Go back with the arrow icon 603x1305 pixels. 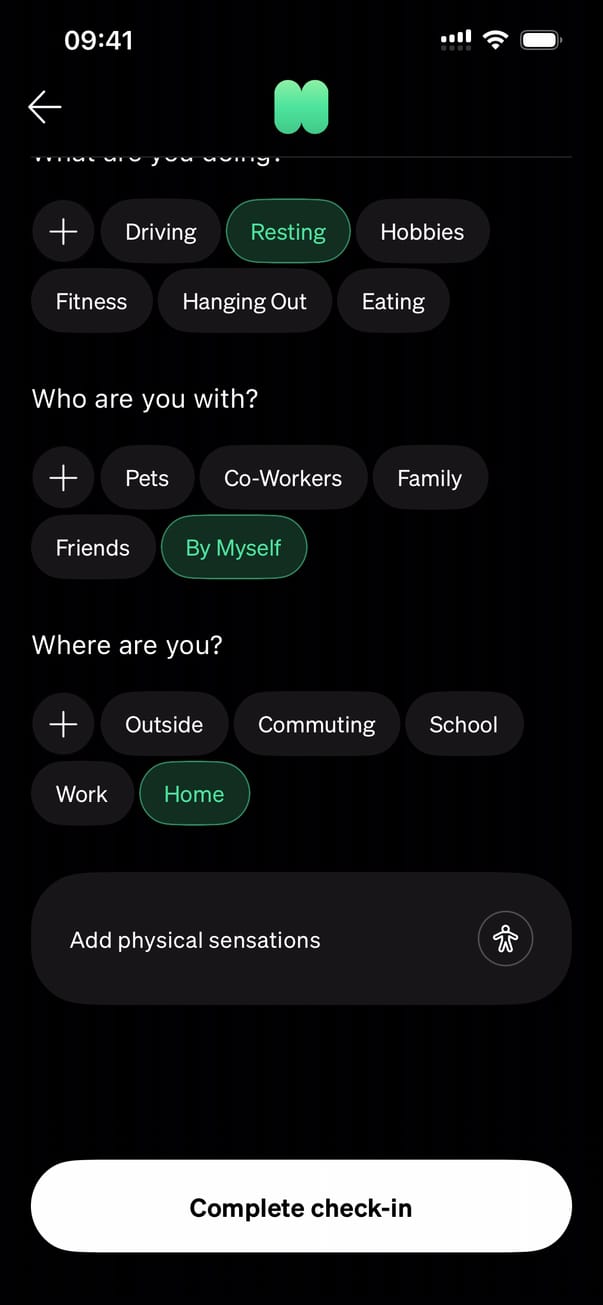(45, 107)
